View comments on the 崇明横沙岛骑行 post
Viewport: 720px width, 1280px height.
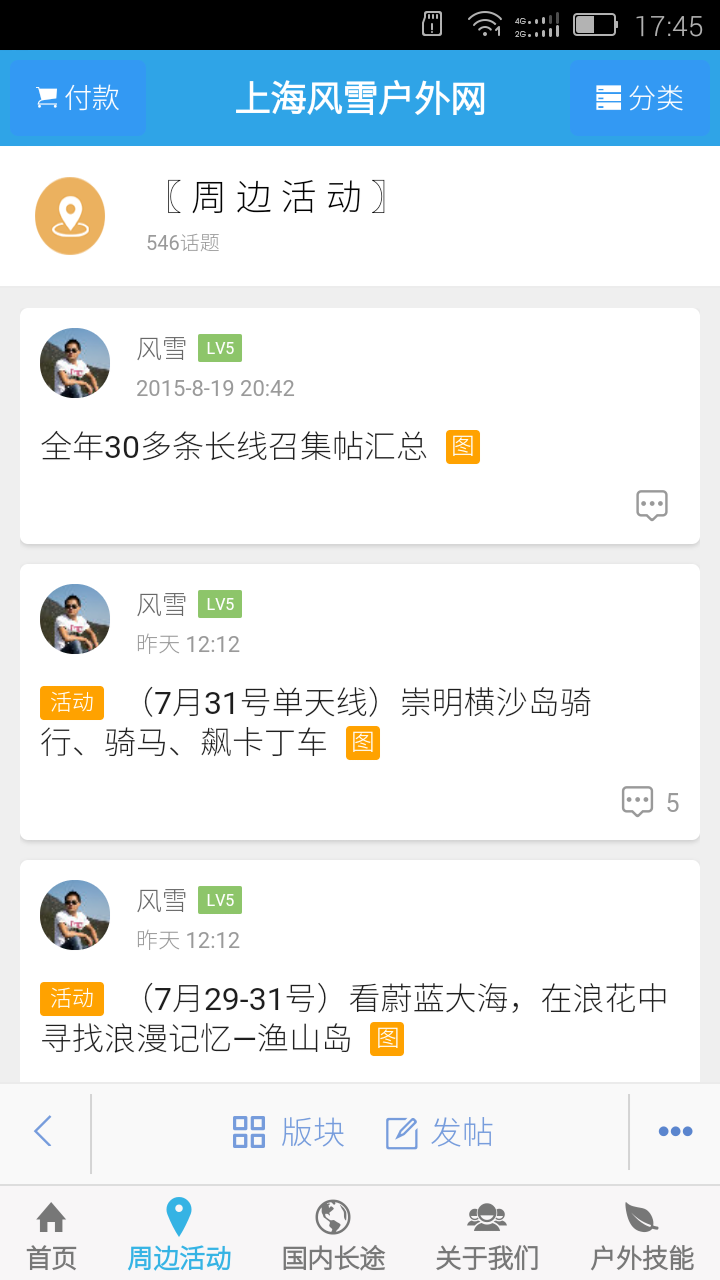click(x=650, y=801)
